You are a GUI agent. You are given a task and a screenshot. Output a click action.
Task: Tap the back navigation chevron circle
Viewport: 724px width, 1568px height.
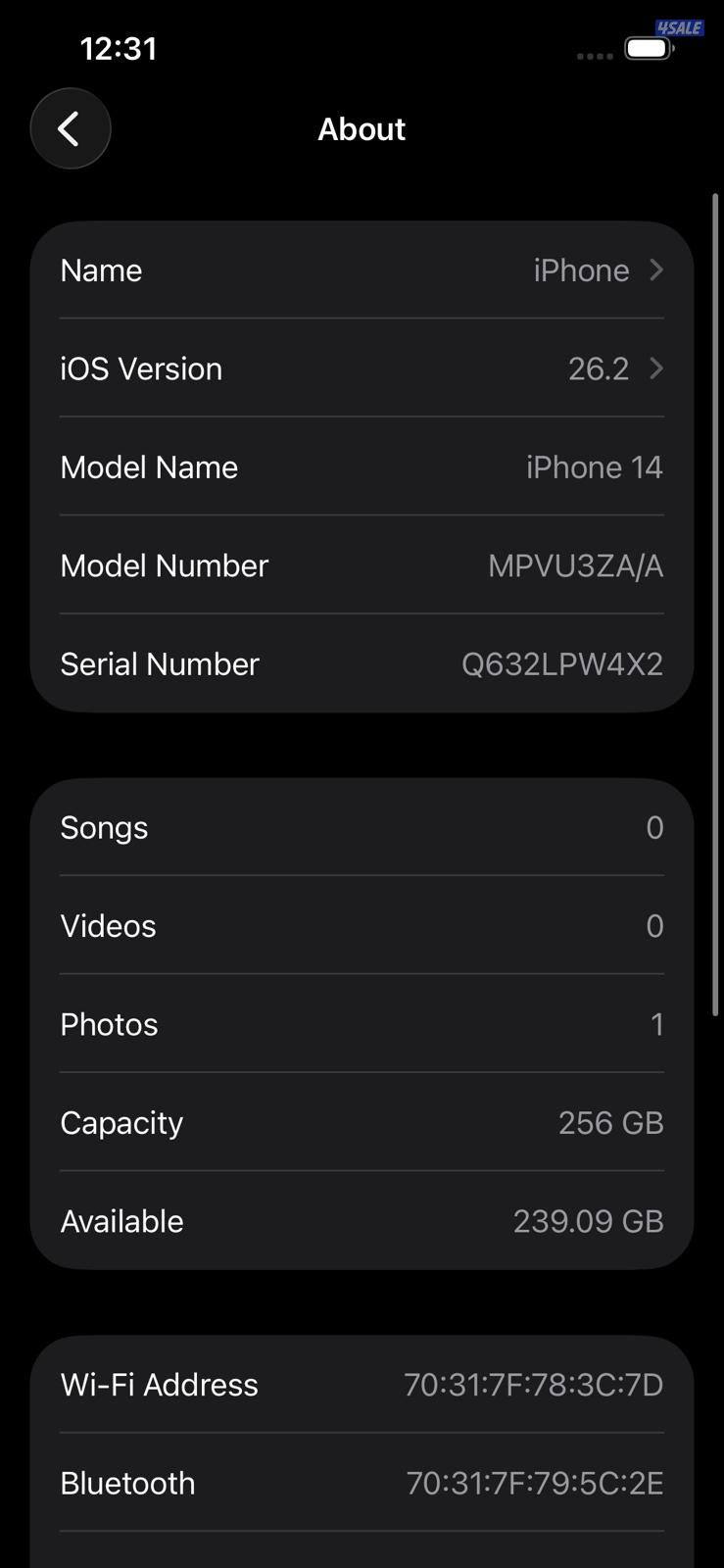pos(70,128)
